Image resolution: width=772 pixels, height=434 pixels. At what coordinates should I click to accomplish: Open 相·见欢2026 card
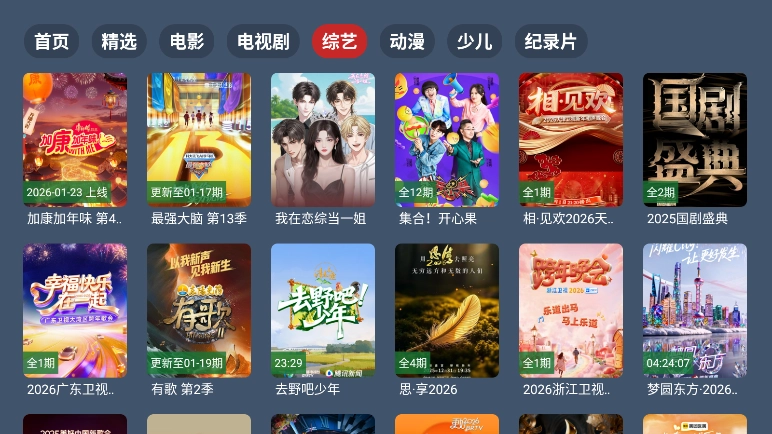[x=571, y=140]
